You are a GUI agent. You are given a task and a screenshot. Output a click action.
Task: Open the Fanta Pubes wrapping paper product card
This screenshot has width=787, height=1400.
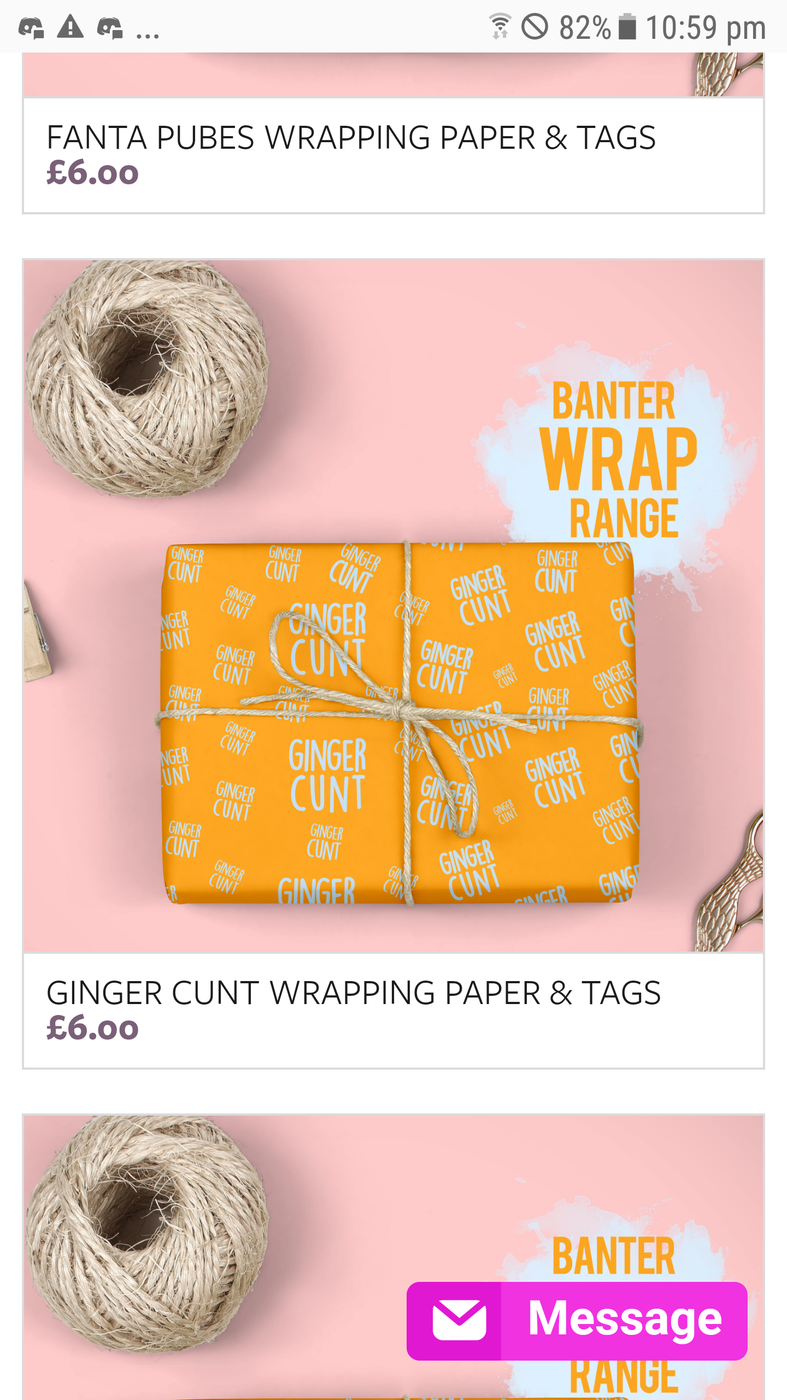(393, 133)
